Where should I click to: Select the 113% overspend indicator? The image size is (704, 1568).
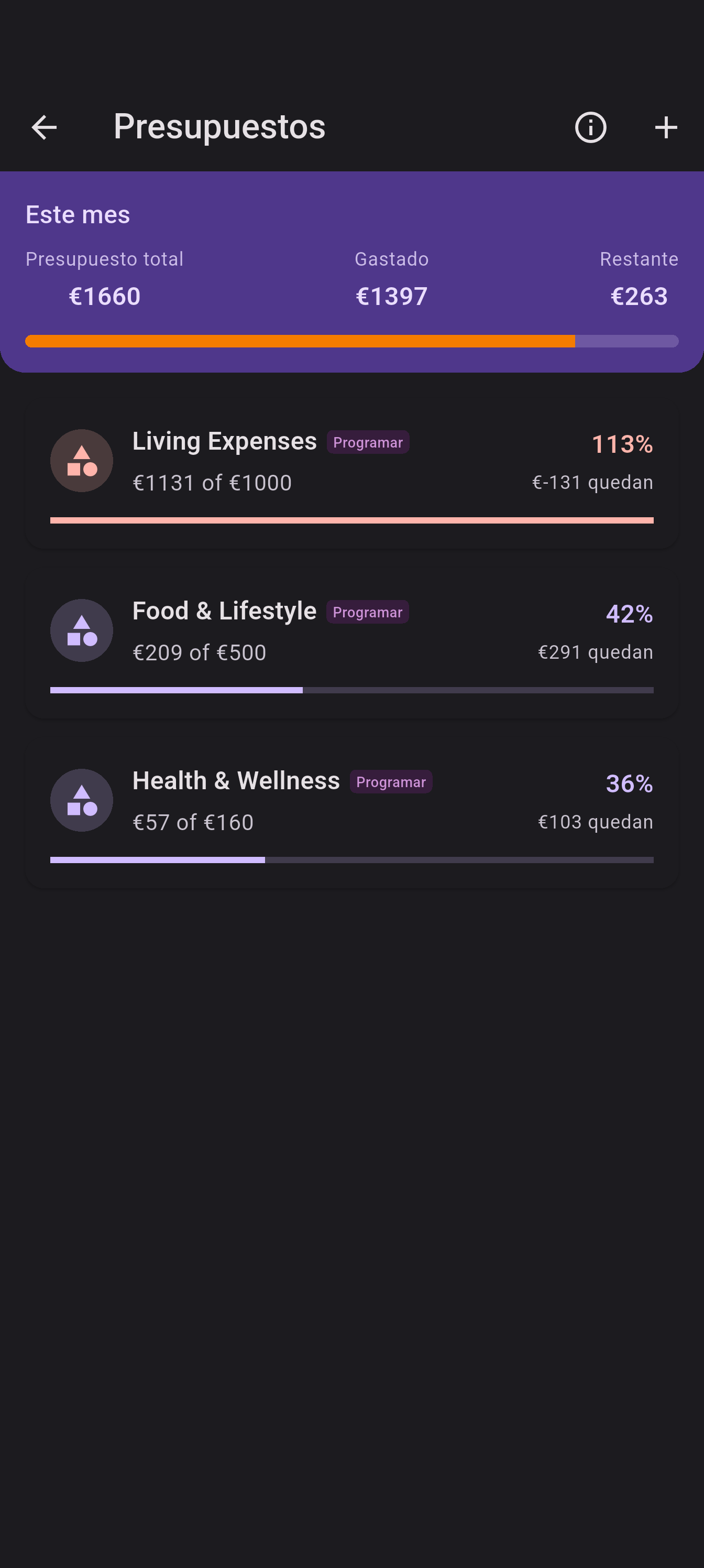622,444
